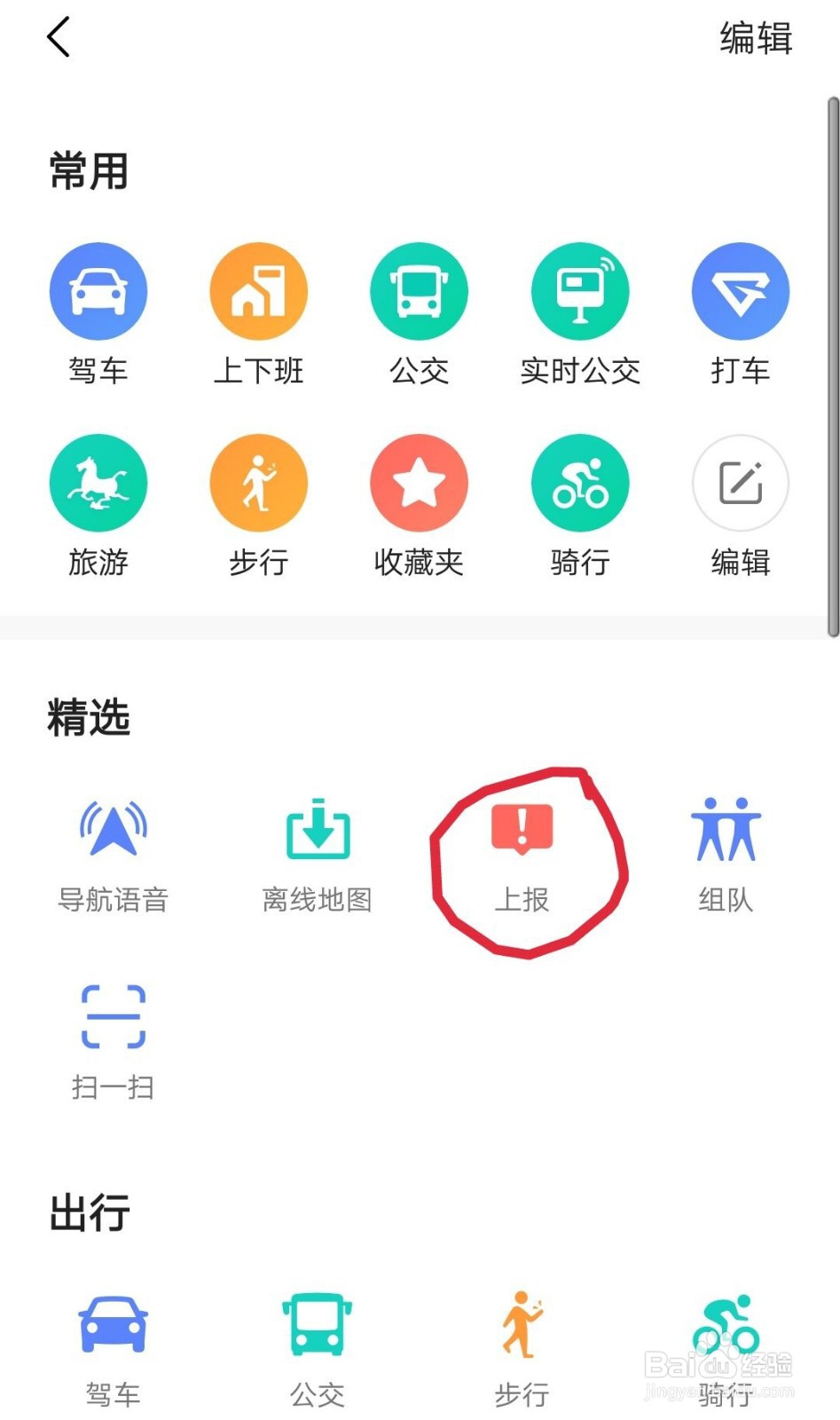
Task: Open the 公交 bus transit icon
Action: pos(419,290)
